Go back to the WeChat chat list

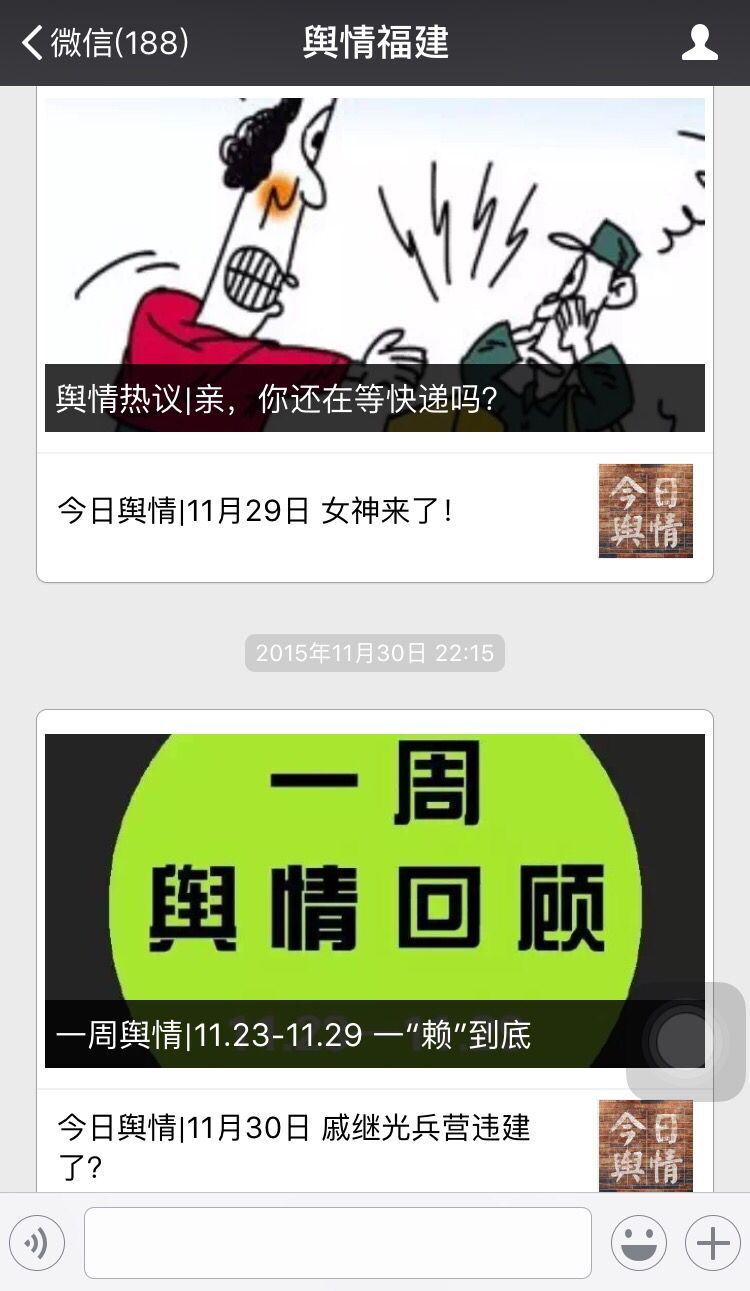(x=105, y=43)
